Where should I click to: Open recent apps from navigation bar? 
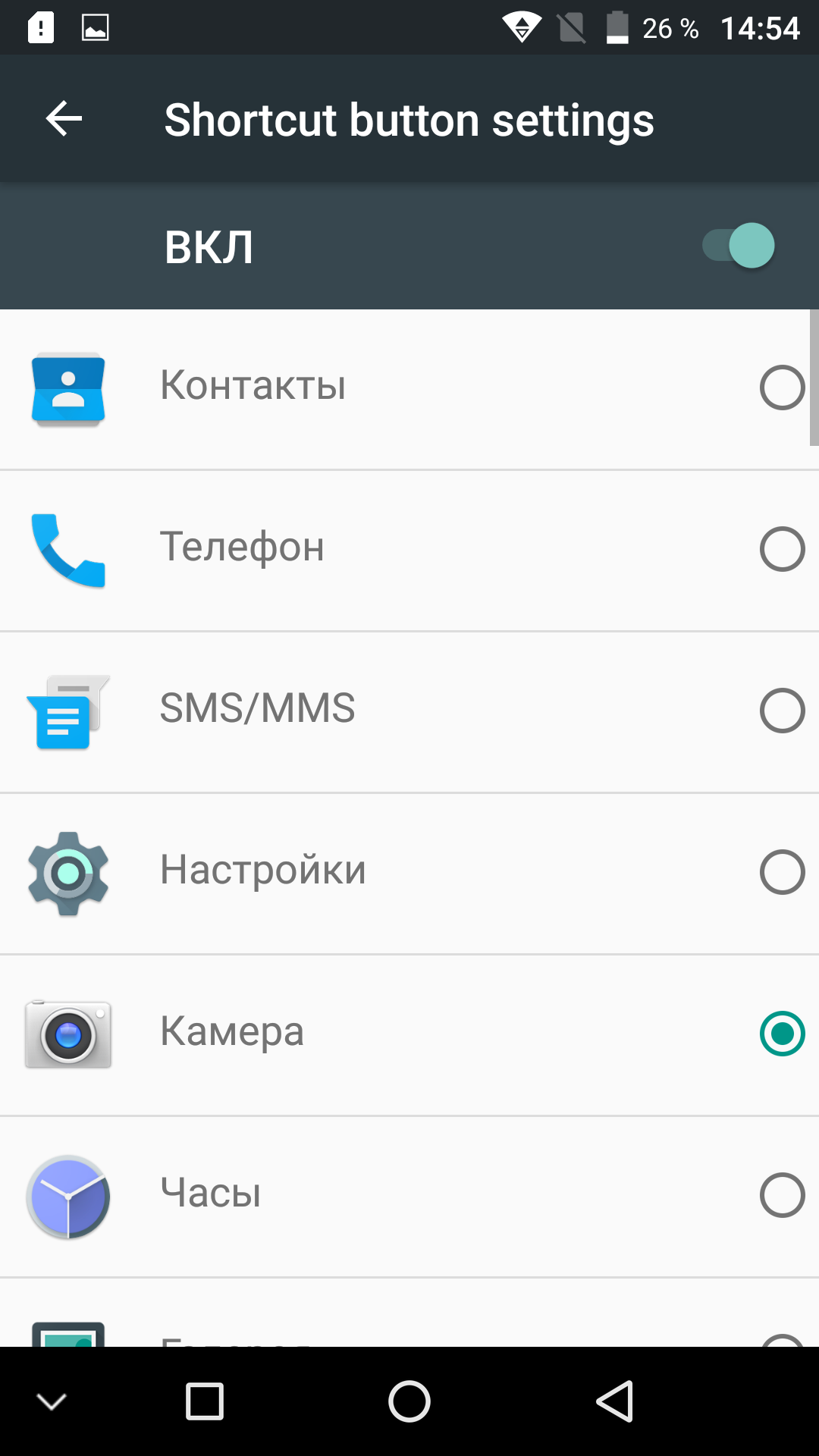[205, 1401]
